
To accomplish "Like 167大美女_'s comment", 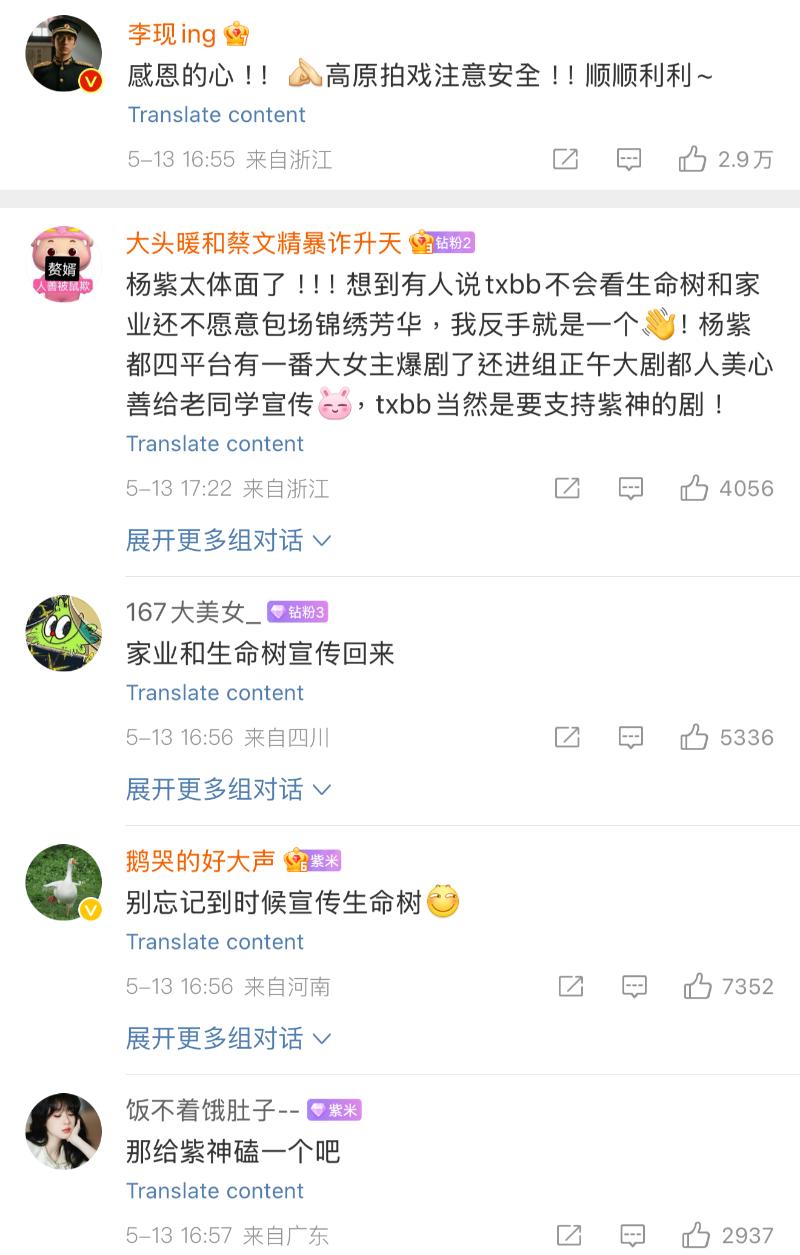I will pyautogui.click(x=694, y=737).
